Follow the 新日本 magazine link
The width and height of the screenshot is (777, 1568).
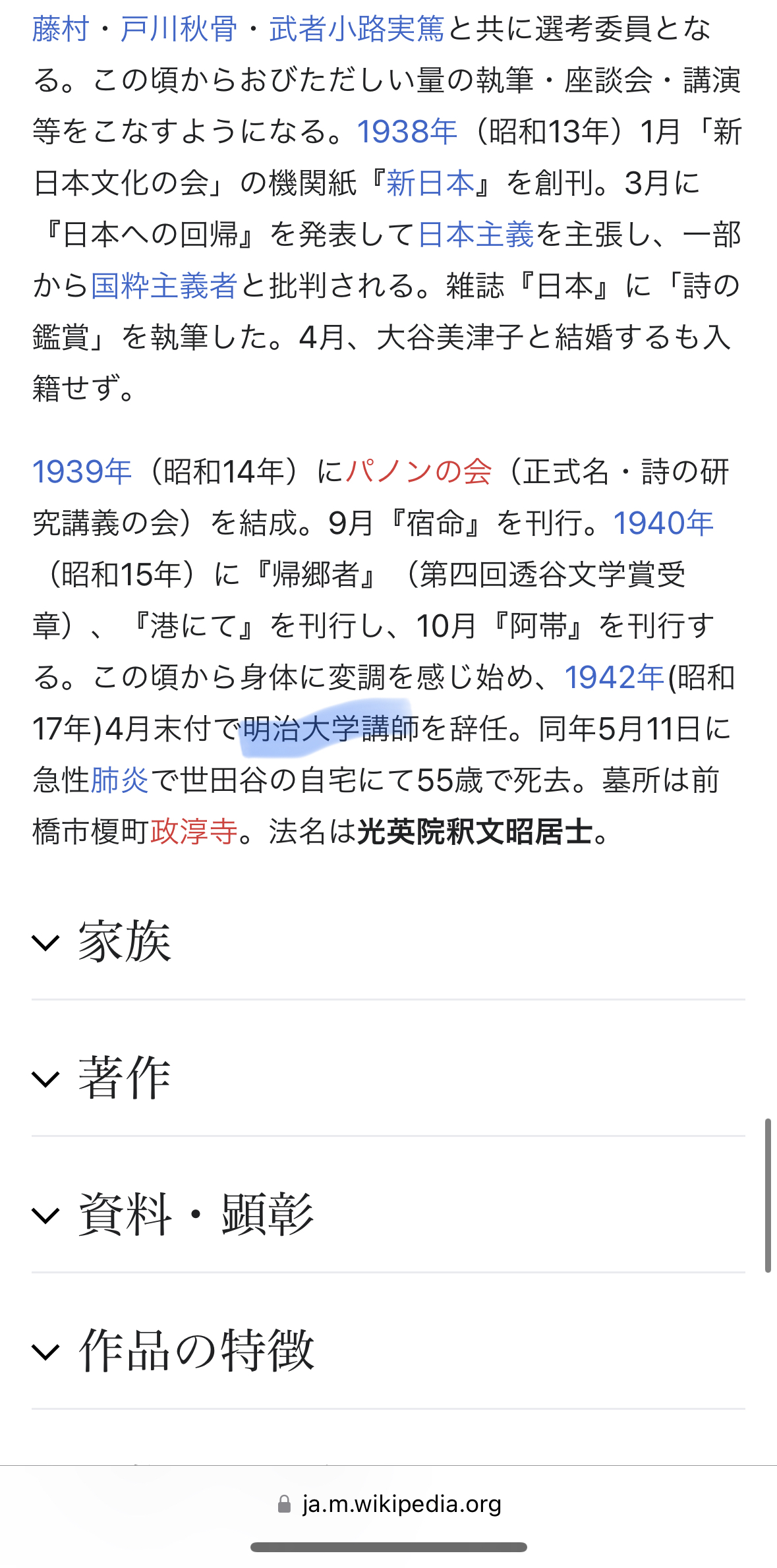pyautogui.click(x=430, y=183)
